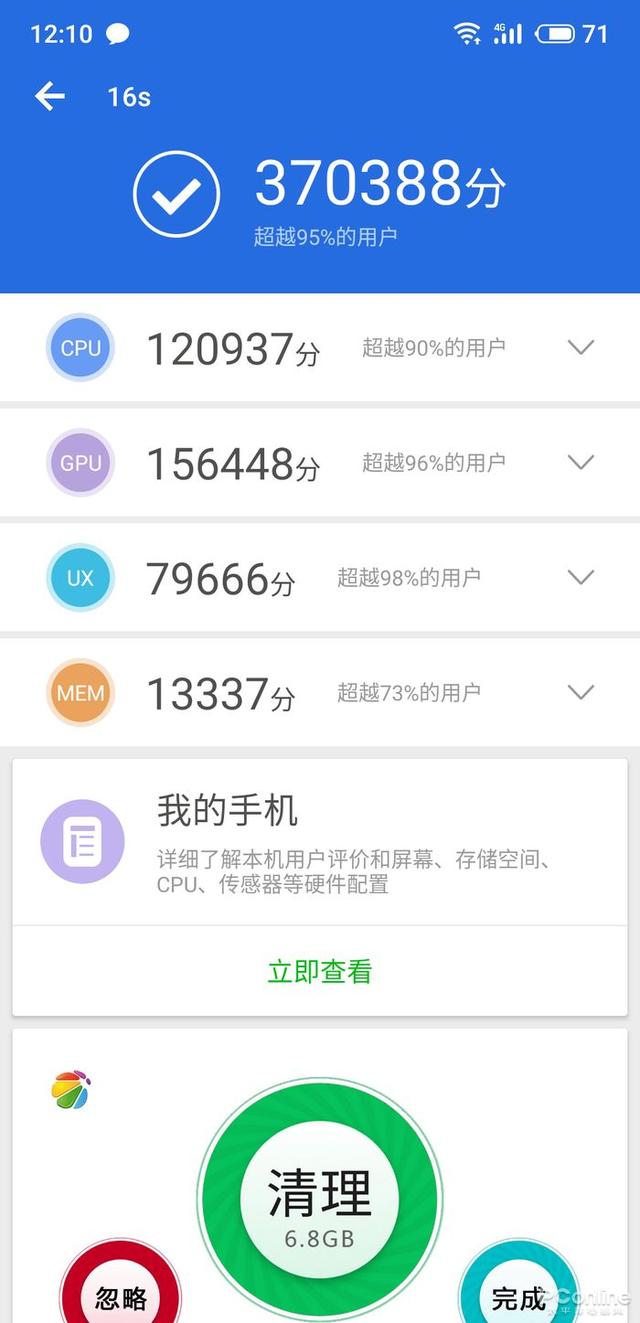Tap 立即查看 to view my phone
The height and width of the screenshot is (1323, 640).
[320, 971]
